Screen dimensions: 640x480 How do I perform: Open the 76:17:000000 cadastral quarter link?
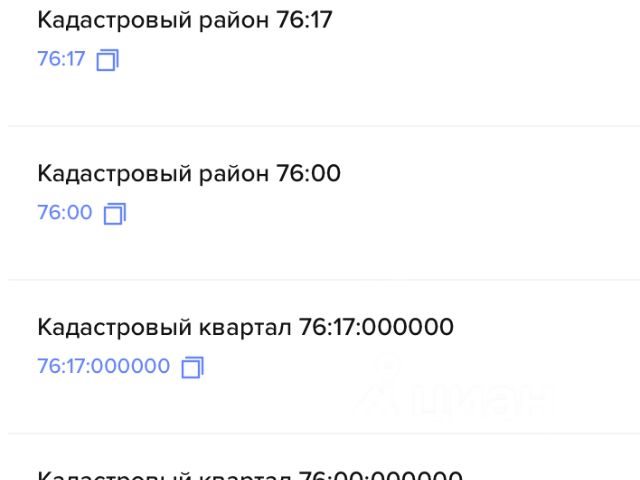click(103, 367)
